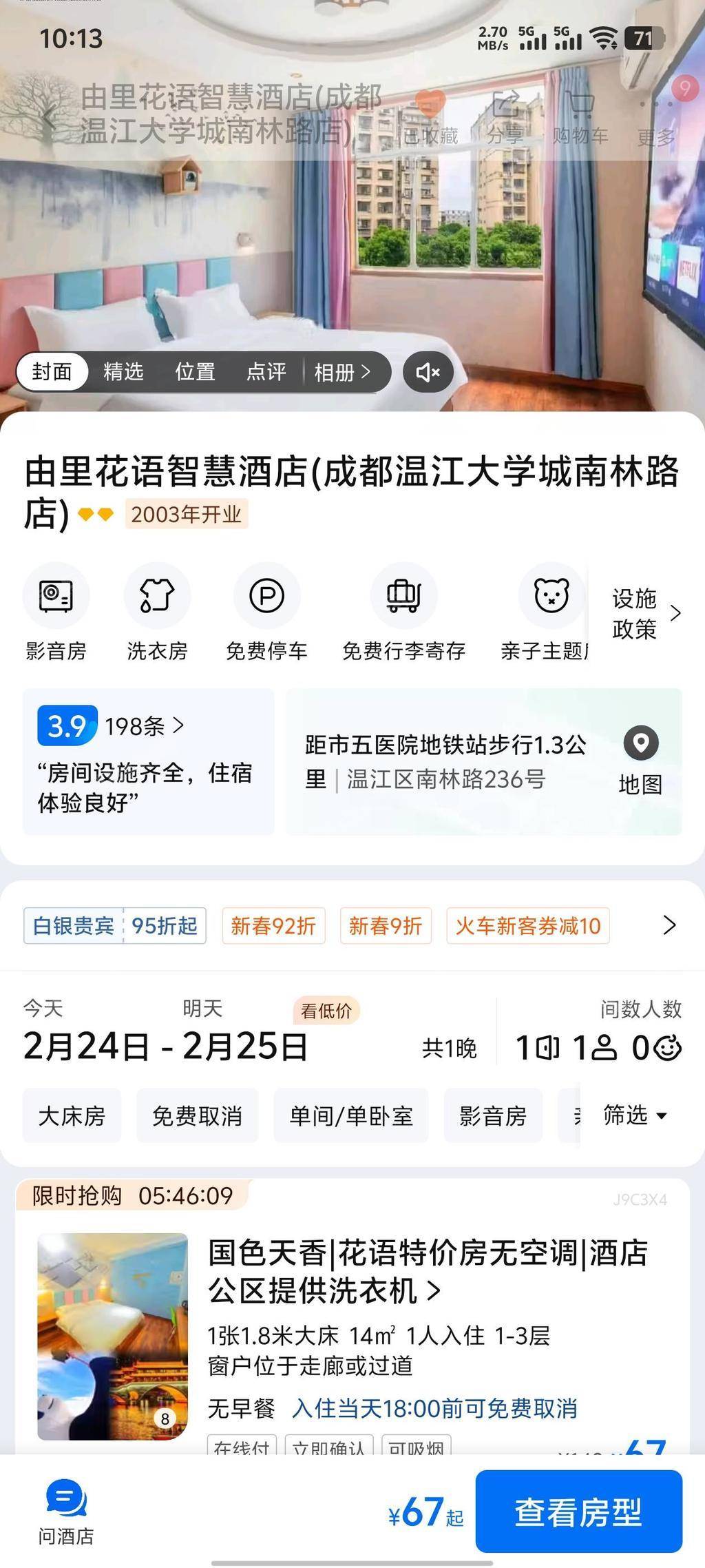Image resolution: width=705 pixels, height=1568 pixels.
Task: Select the 免费取消 filter chip
Action: [197, 1115]
